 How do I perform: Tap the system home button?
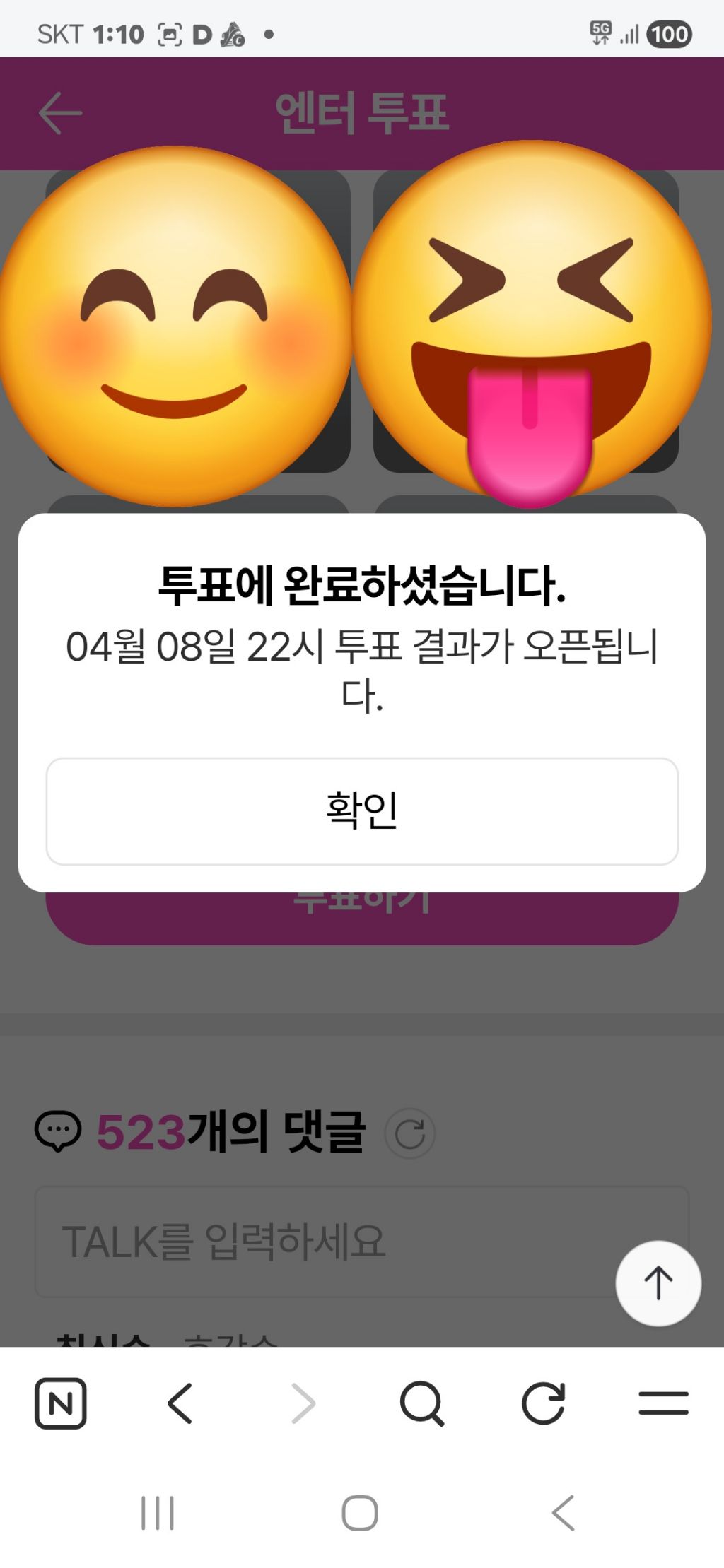point(360,1513)
